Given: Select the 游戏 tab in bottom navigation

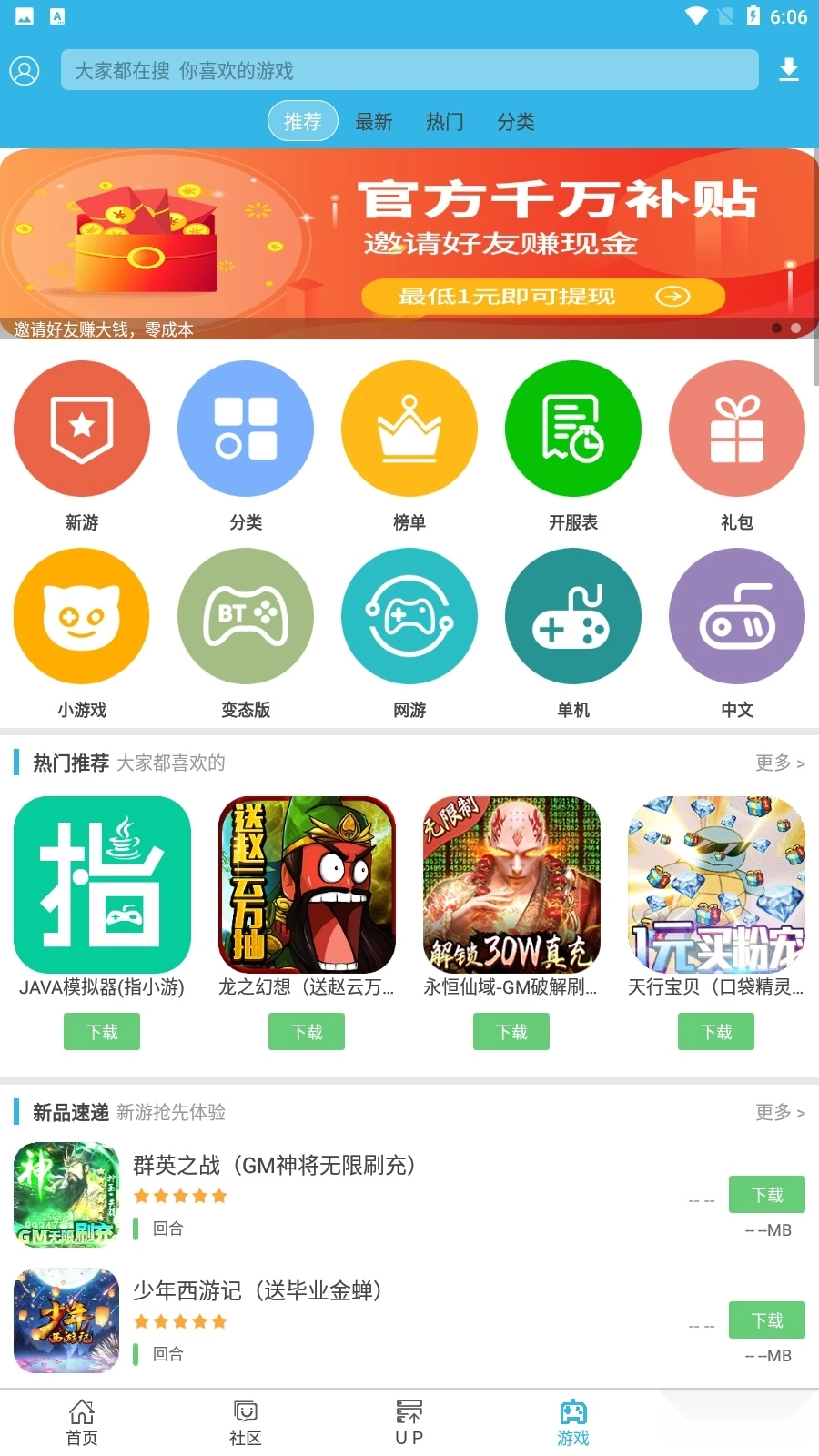Looking at the screenshot, I should tap(572, 1420).
